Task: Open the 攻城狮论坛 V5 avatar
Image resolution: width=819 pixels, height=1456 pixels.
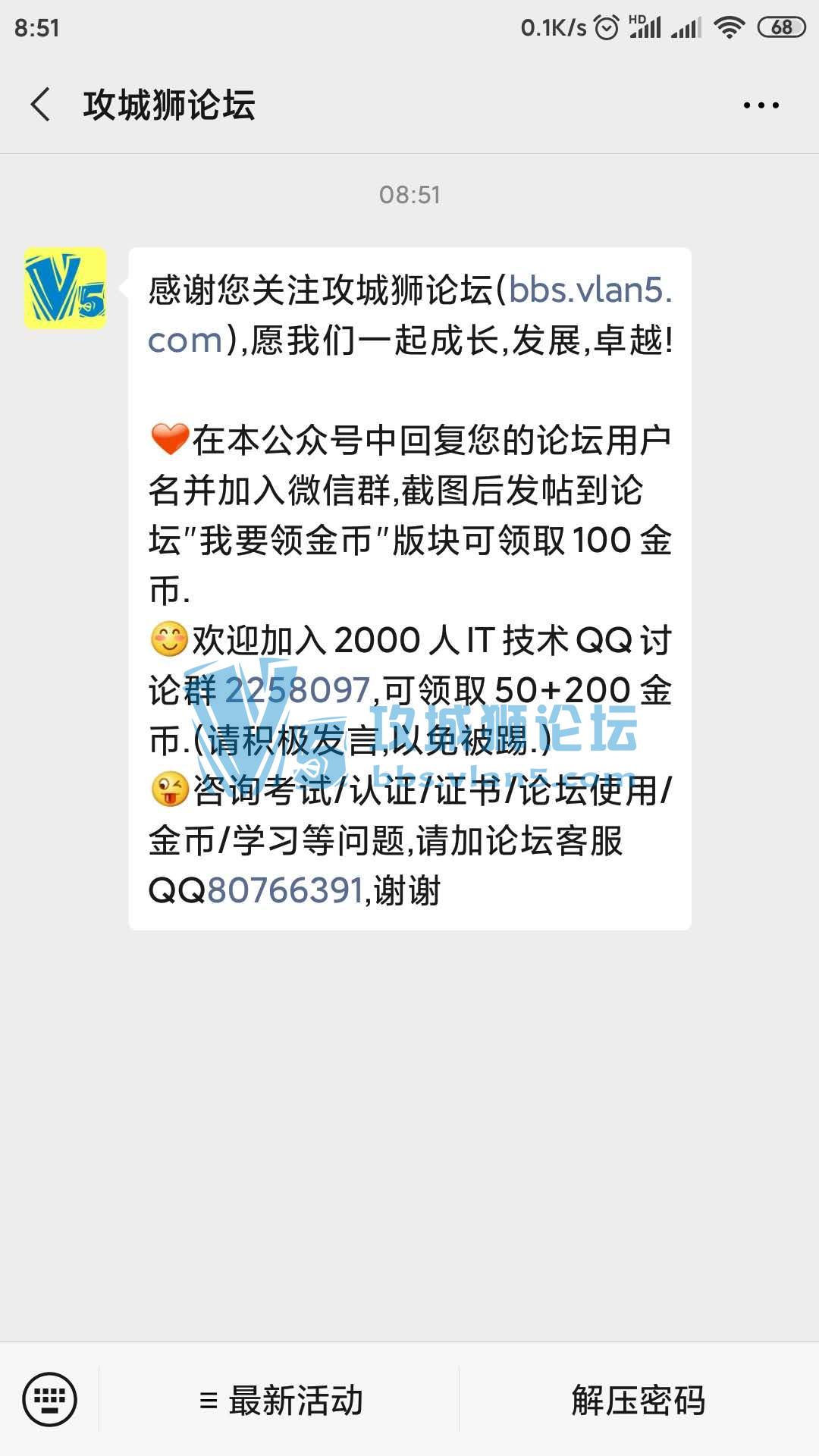Action: pyautogui.click(x=65, y=289)
